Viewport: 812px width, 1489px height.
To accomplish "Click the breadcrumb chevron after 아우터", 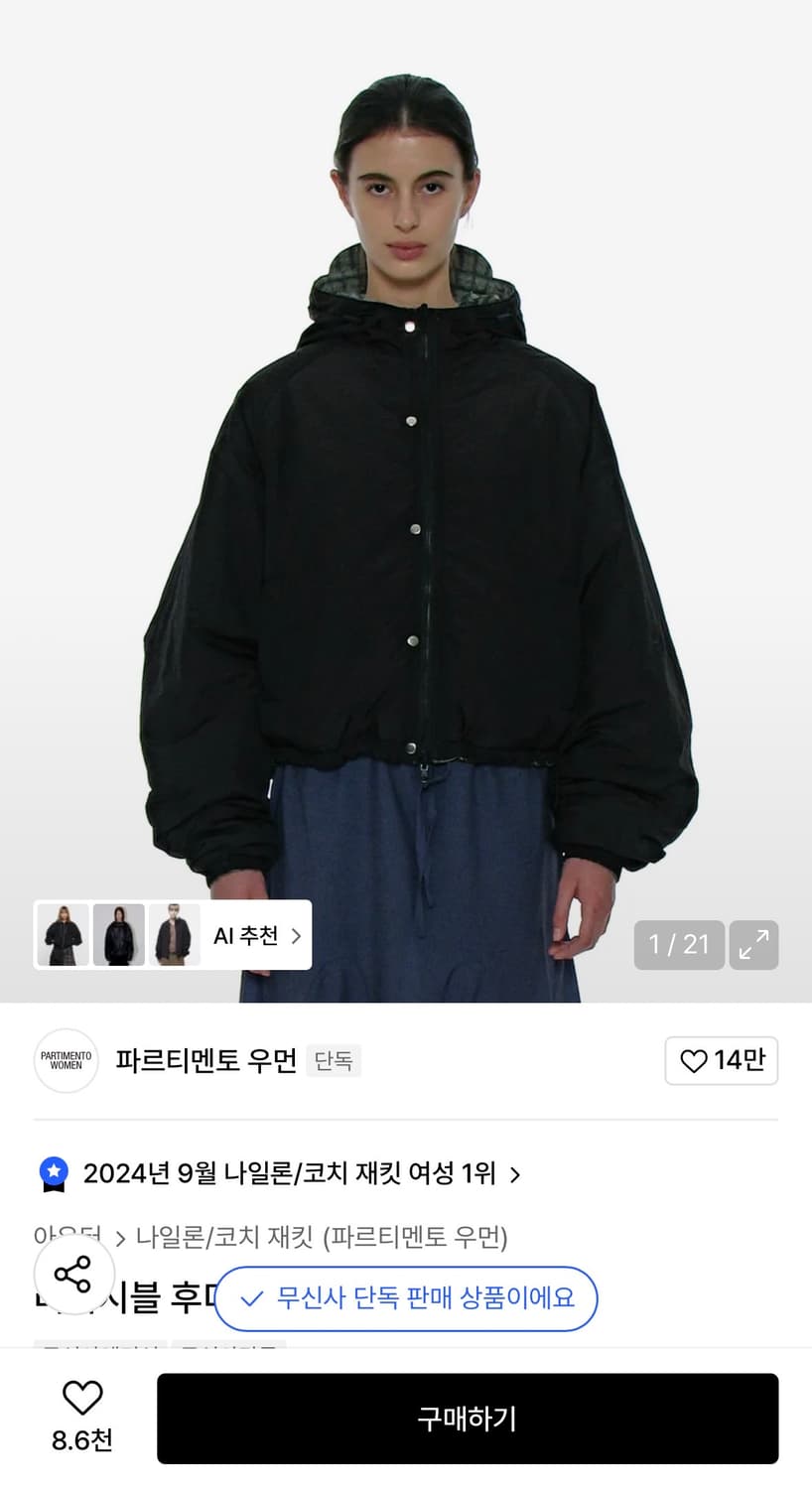I will click(x=121, y=1239).
